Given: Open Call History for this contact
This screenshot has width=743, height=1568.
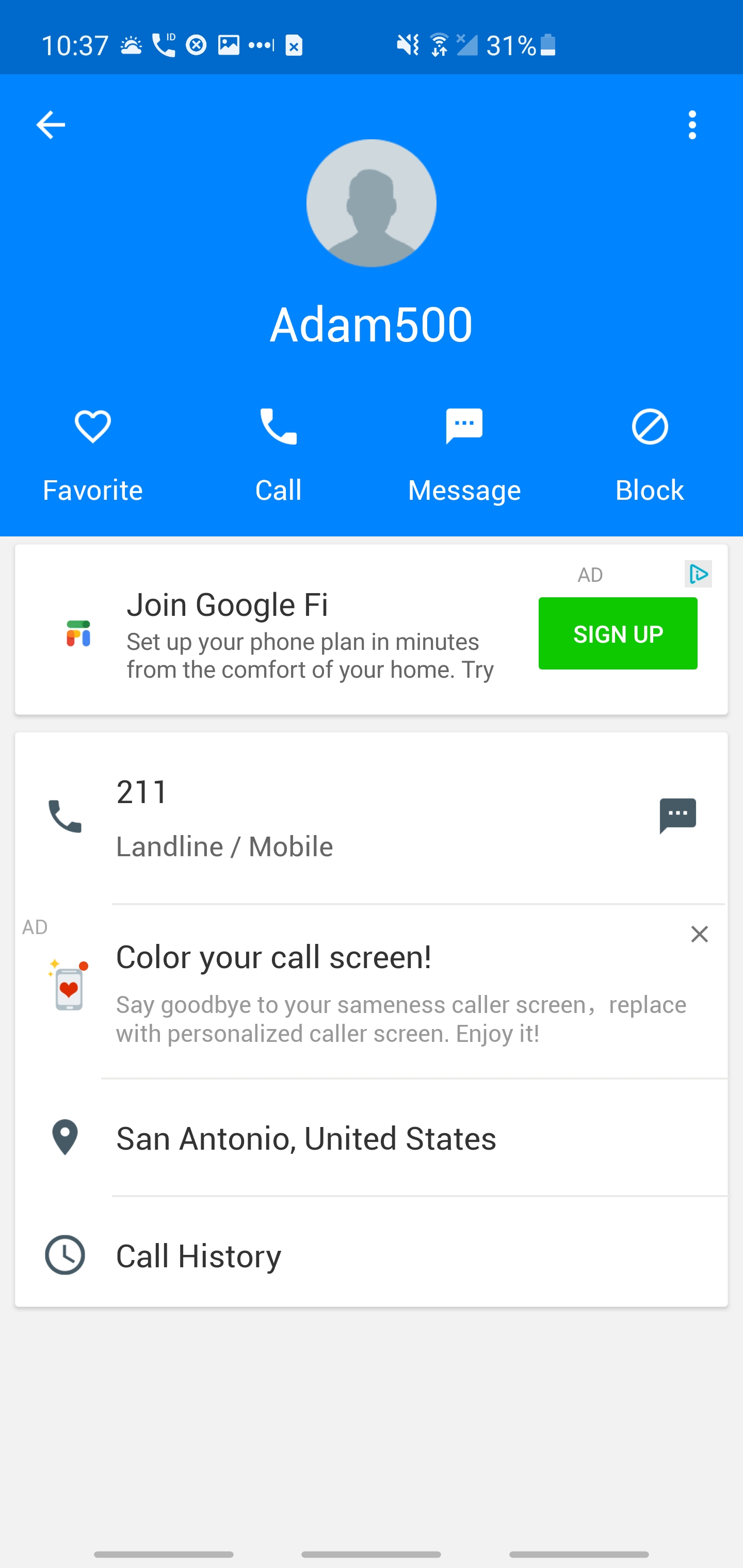Looking at the screenshot, I should pyautogui.click(x=199, y=1256).
